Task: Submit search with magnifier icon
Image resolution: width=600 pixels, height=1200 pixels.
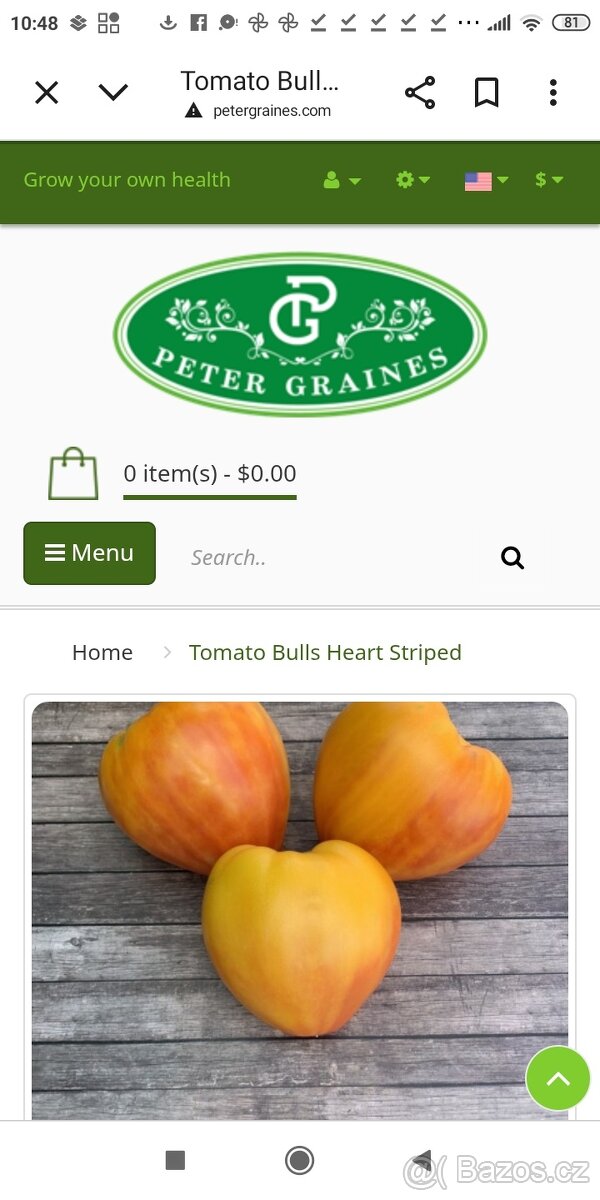Action: (513, 558)
